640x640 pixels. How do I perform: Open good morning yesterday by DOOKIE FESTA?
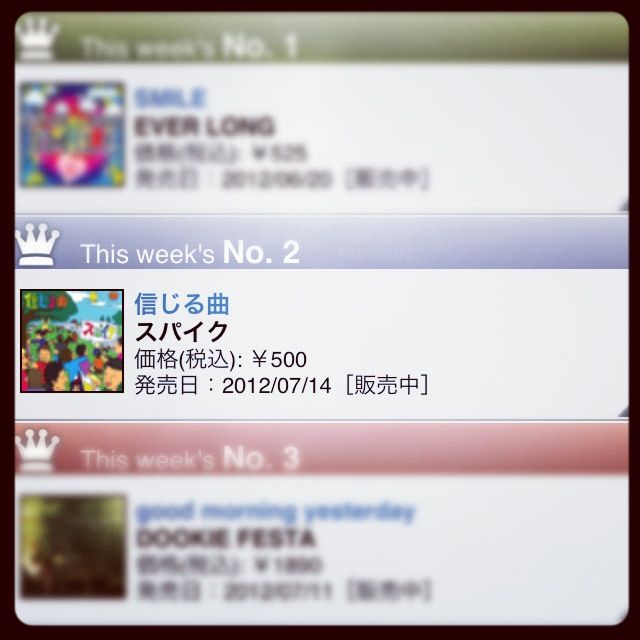pyautogui.click(x=275, y=512)
